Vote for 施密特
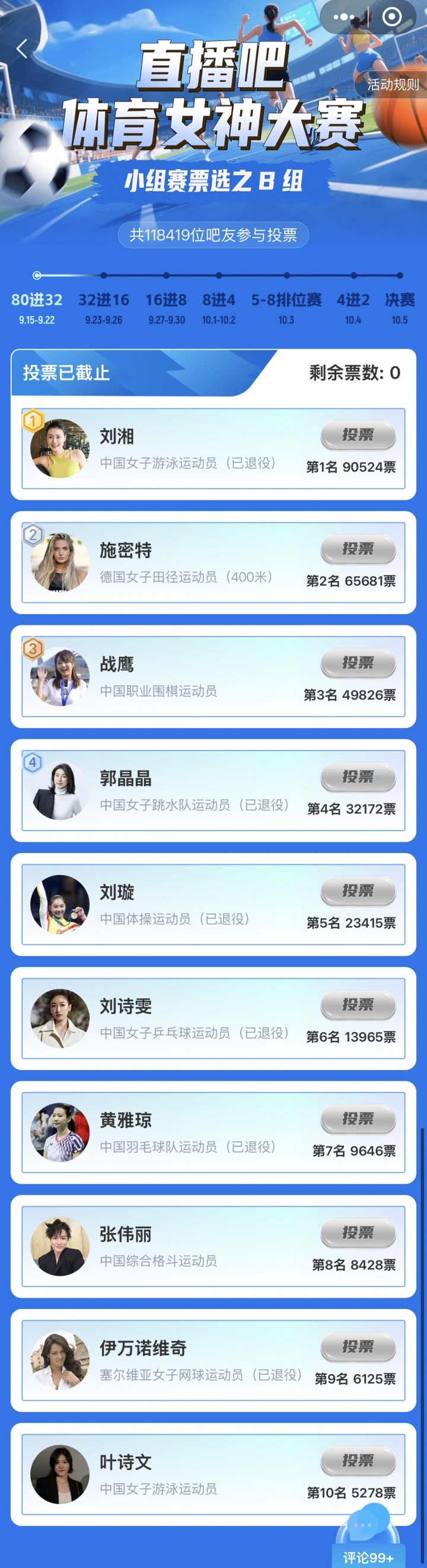Viewport: 427px width, 1568px height. (358, 549)
